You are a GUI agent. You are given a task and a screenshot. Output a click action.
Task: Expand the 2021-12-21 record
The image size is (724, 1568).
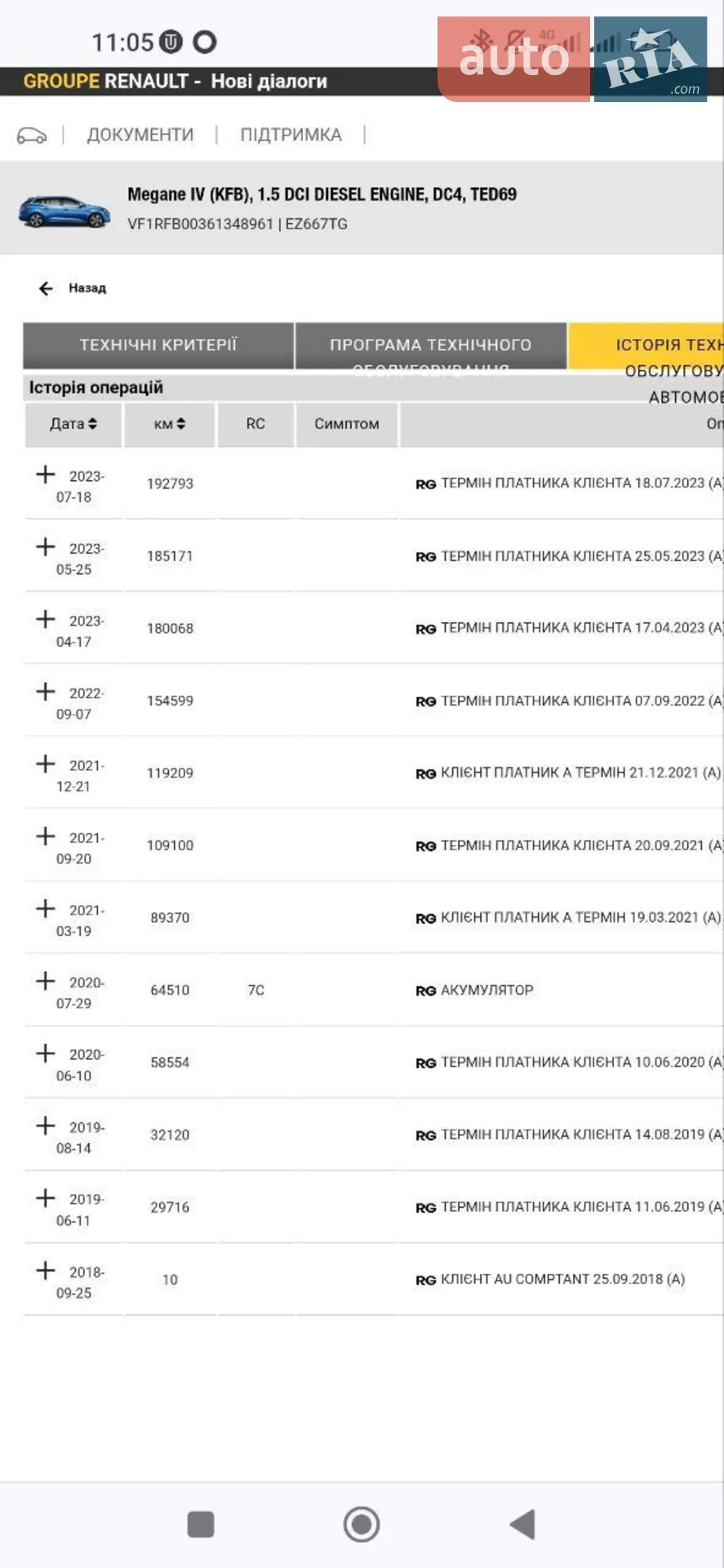[x=46, y=764]
